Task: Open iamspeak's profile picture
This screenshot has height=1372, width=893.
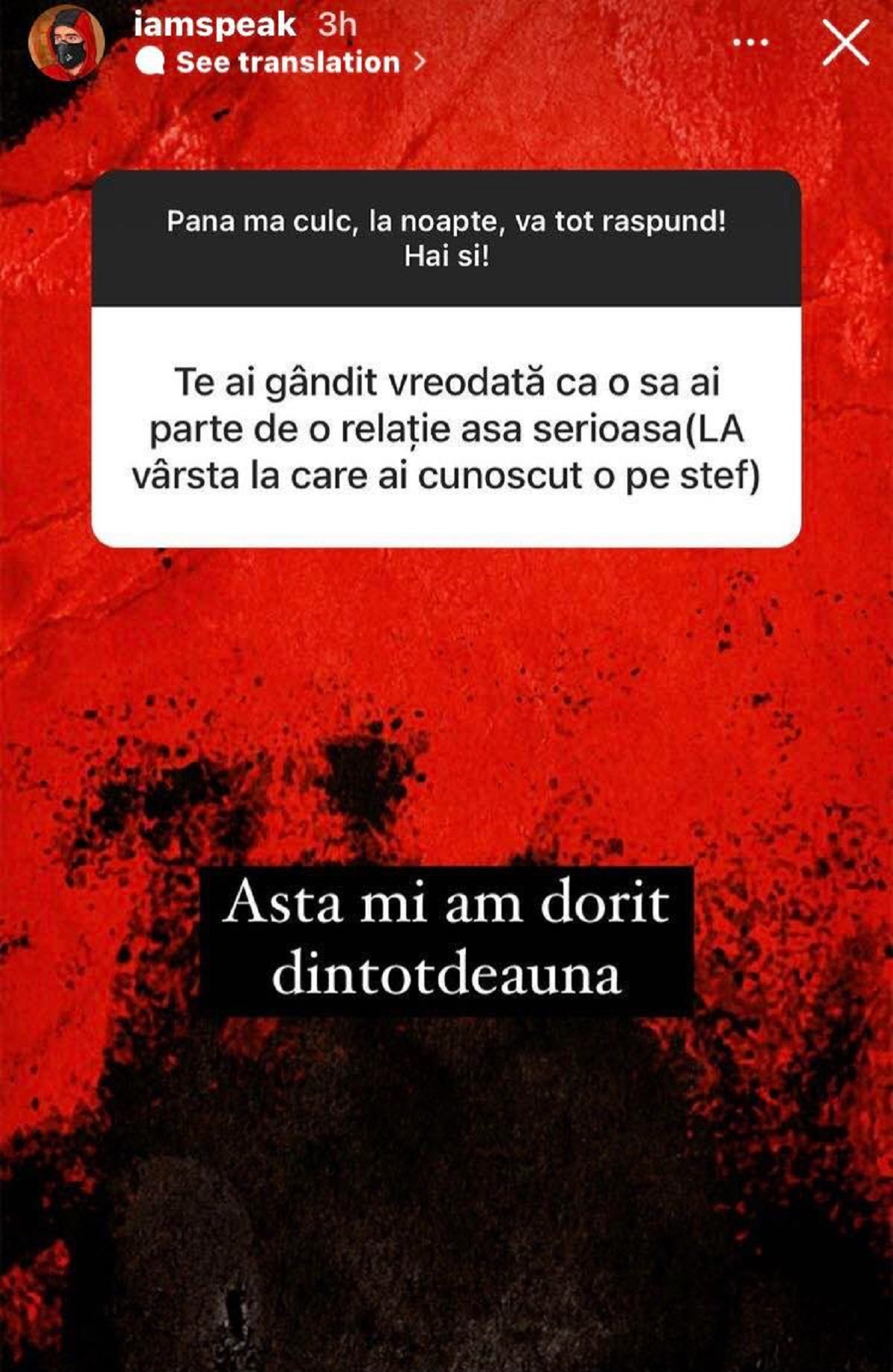Action: point(65,44)
